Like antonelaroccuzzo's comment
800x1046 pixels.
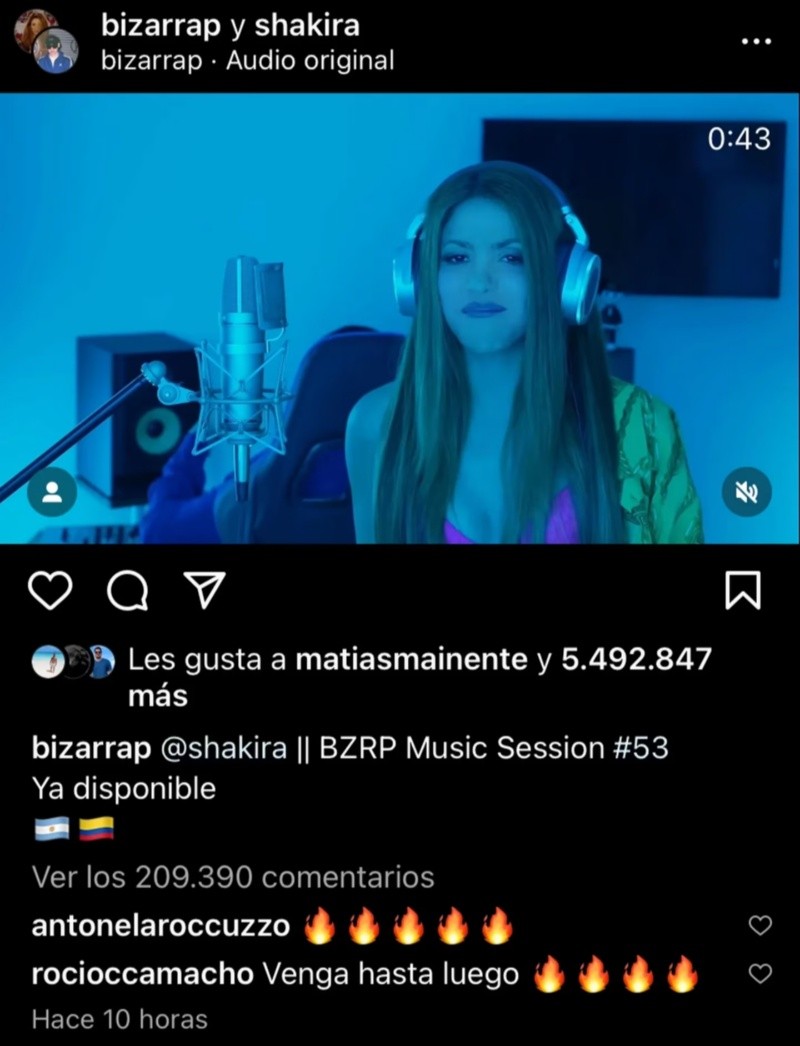point(760,926)
